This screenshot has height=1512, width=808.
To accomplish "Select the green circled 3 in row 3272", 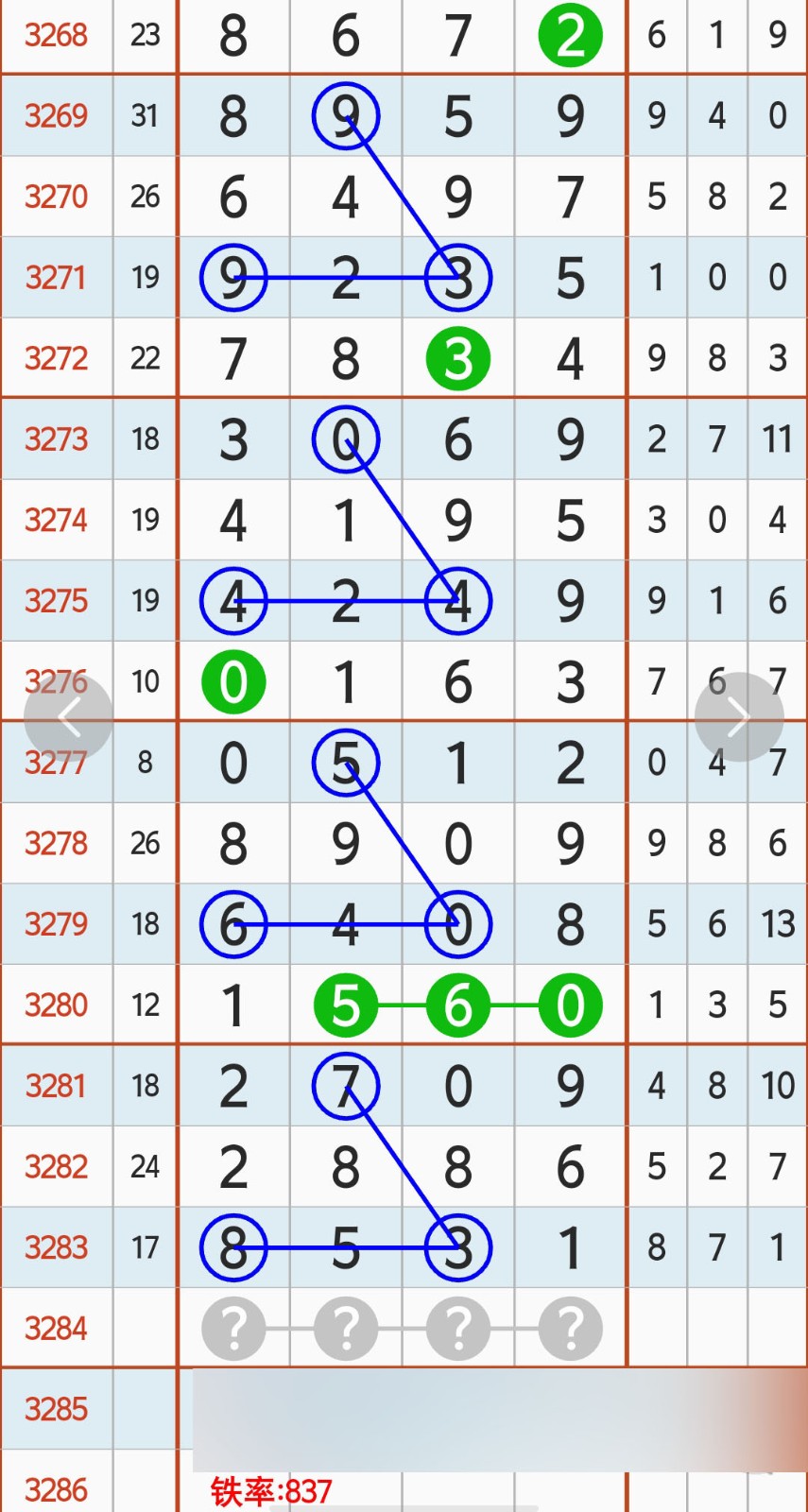I will 457,357.
